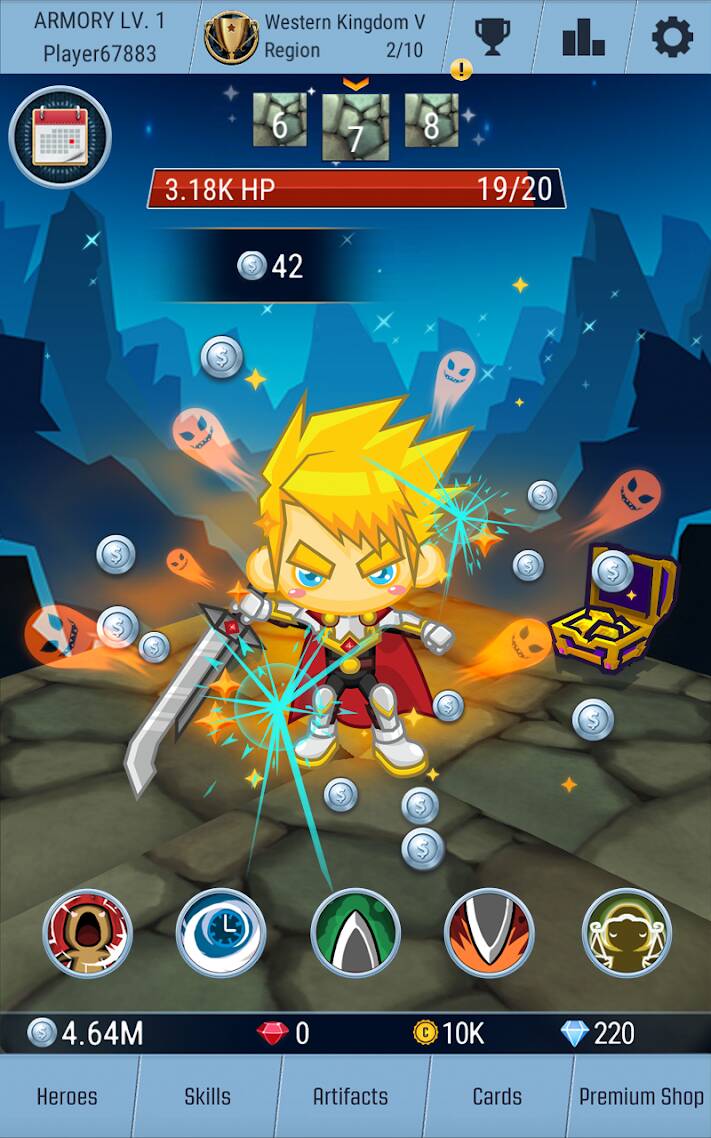
Task: Select stage 8 tile
Action: pyautogui.click(x=432, y=120)
